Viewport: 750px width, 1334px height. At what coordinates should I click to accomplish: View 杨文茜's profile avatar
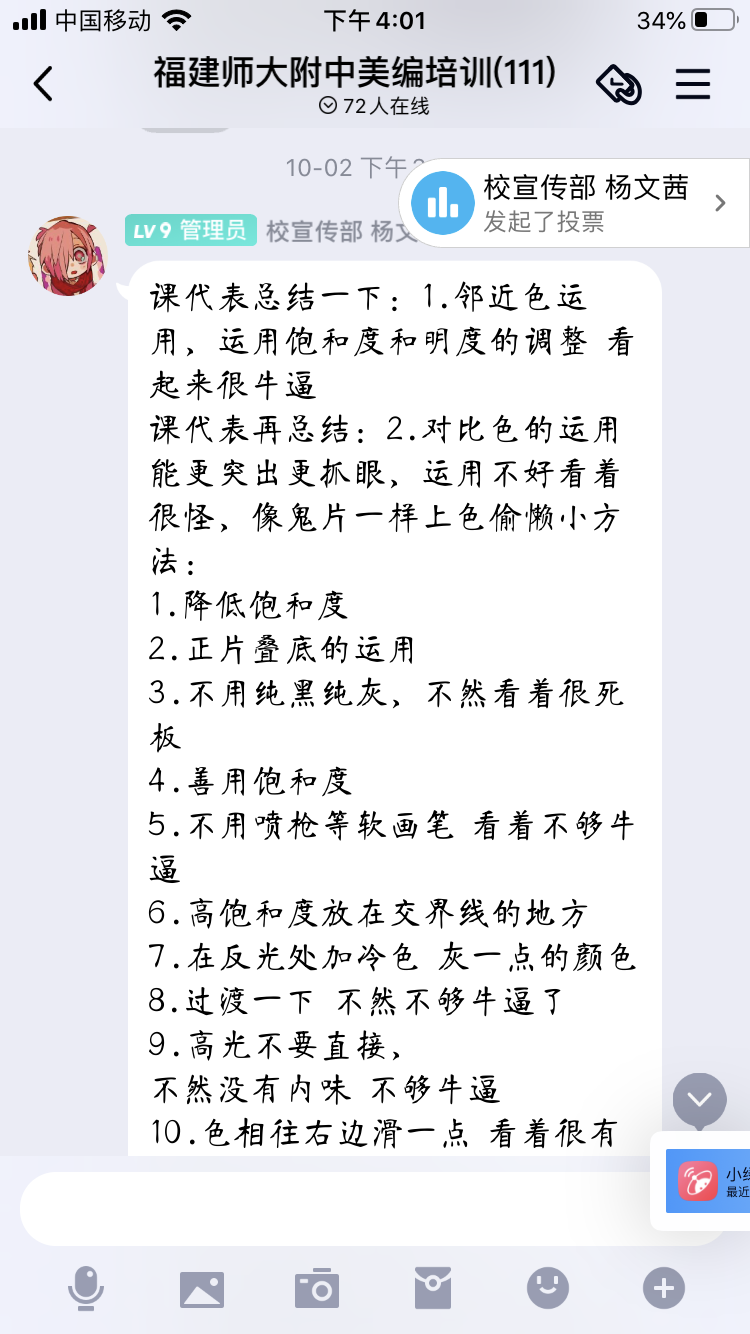pyautogui.click(x=68, y=256)
